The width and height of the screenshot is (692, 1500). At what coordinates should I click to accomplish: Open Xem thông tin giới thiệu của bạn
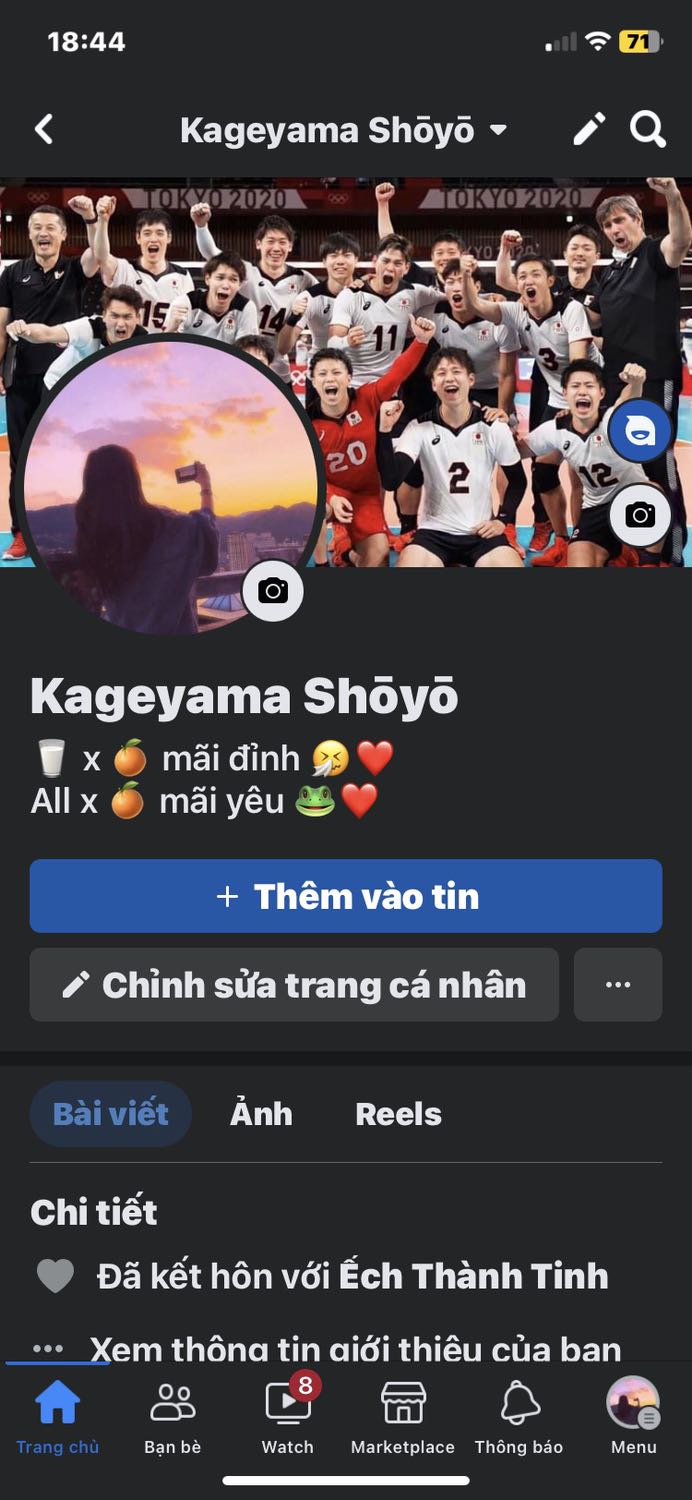[x=355, y=1350]
